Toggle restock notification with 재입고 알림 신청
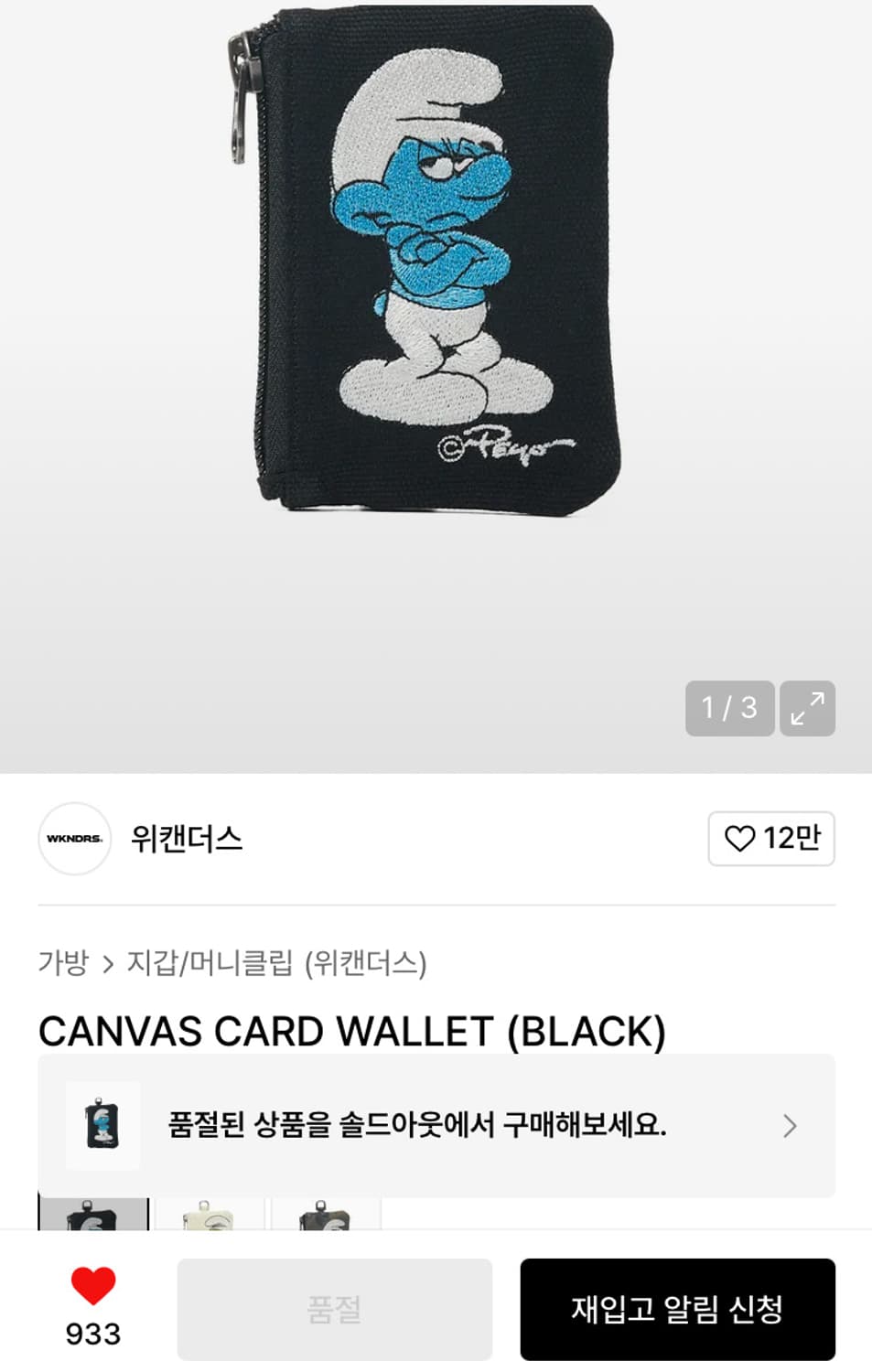The image size is (872, 1372). pyautogui.click(x=678, y=1309)
